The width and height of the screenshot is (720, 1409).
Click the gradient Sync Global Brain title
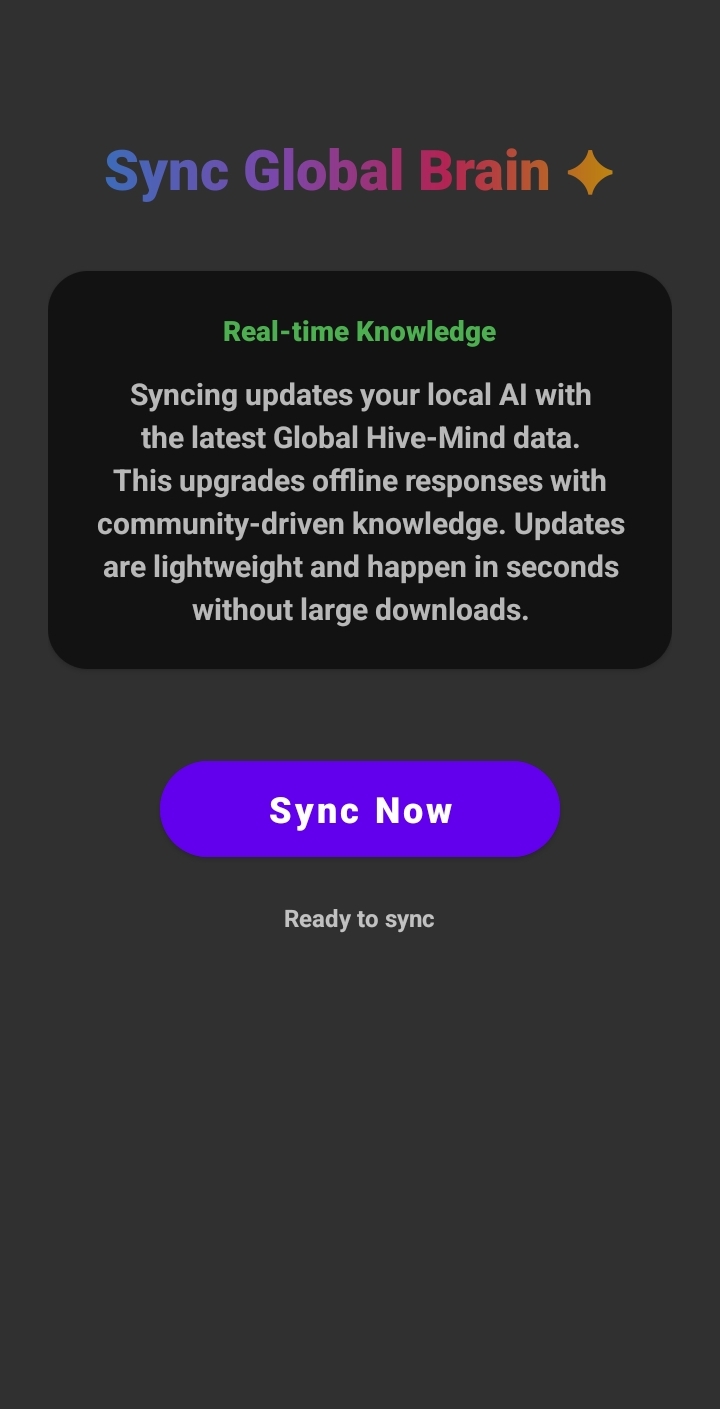[x=325, y=171]
